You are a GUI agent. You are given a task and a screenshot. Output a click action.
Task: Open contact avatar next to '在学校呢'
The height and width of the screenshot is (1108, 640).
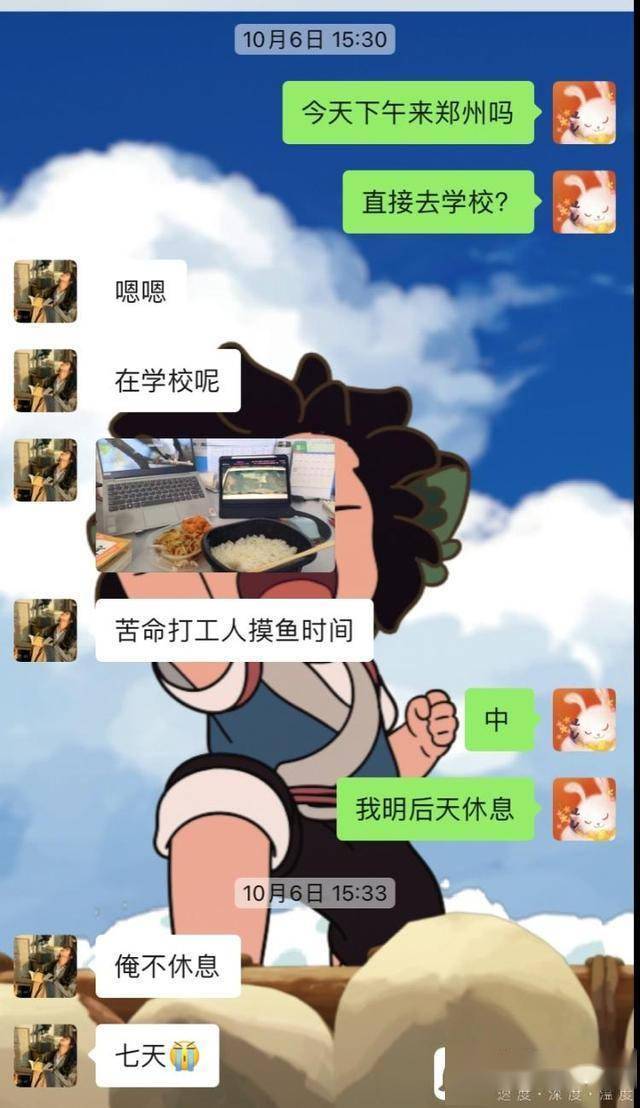pyautogui.click(x=45, y=380)
